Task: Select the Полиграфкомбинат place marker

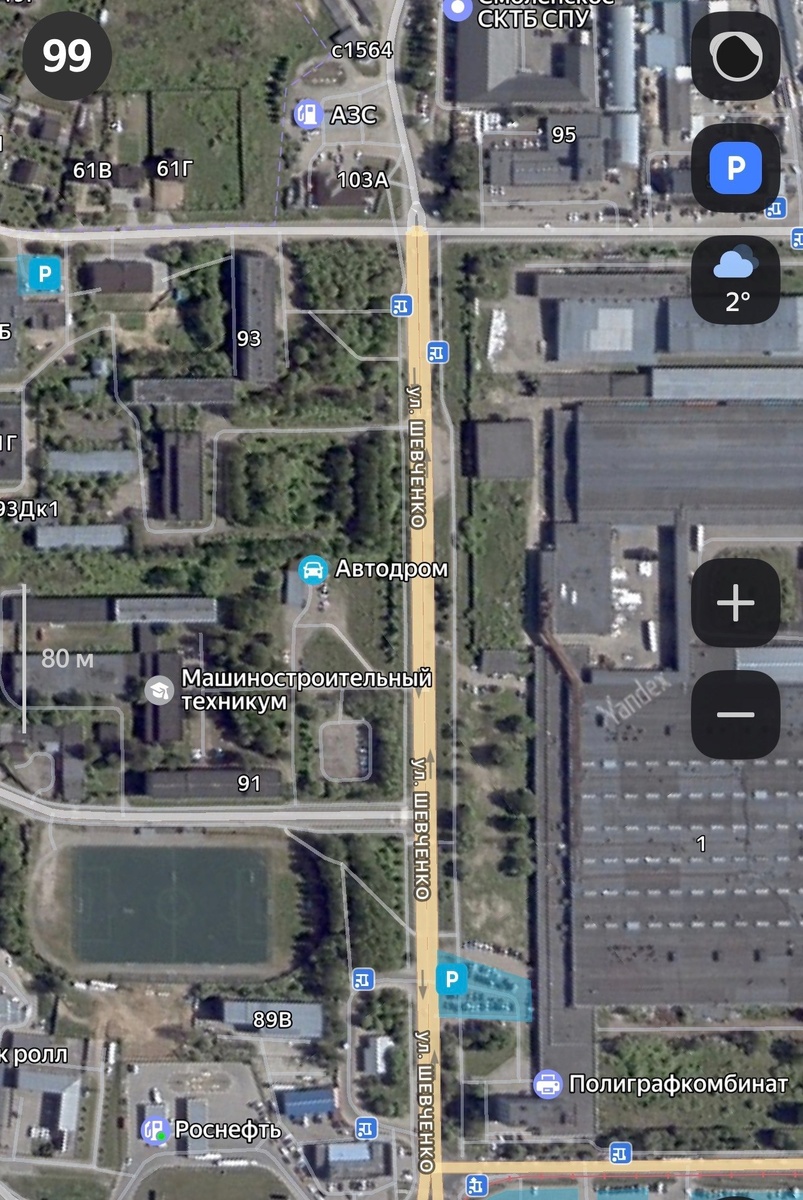Action: coord(547,1084)
